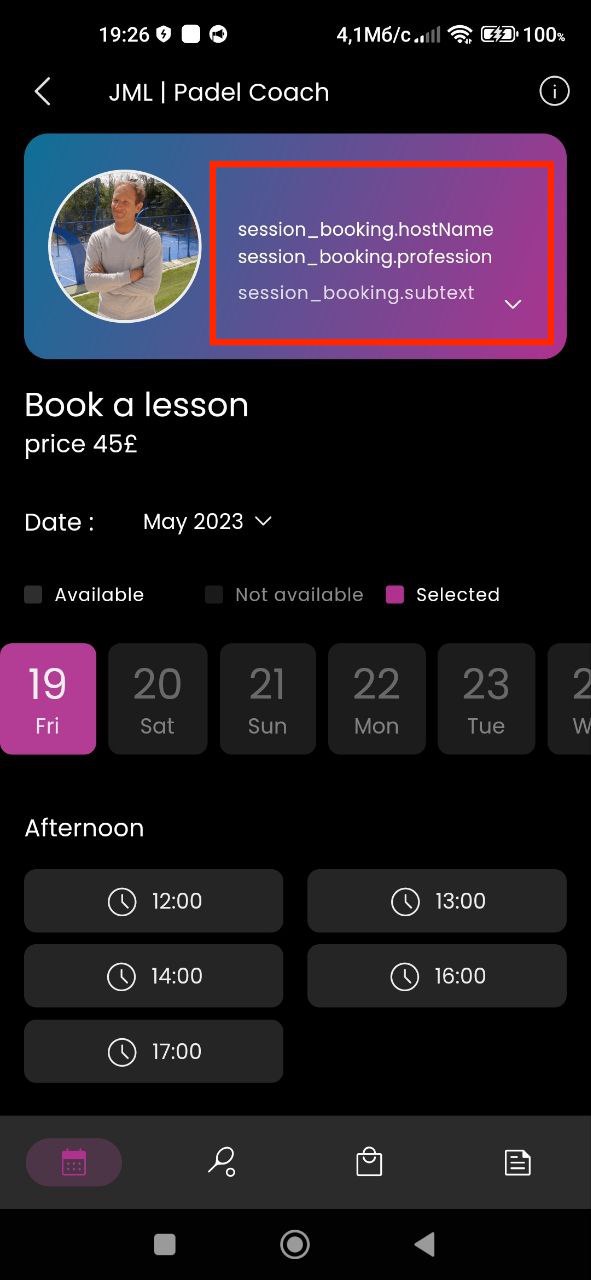591x1280 pixels.
Task: Go back using the top-left arrow
Action: (42, 92)
